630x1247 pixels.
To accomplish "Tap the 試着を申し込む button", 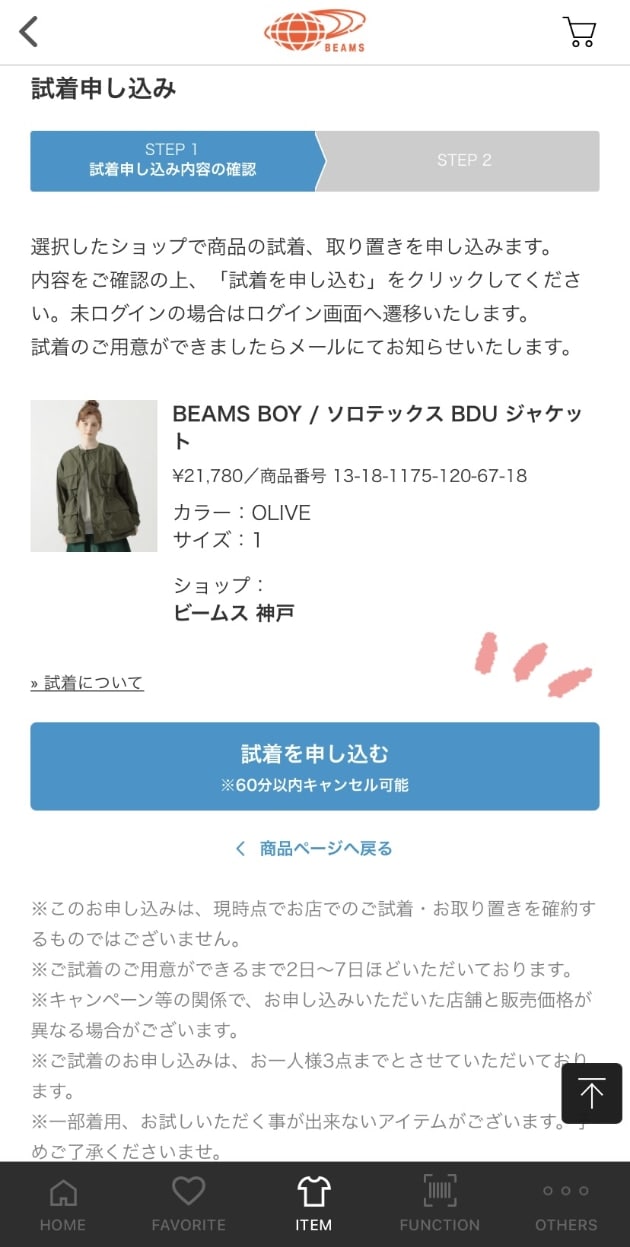I will (315, 766).
